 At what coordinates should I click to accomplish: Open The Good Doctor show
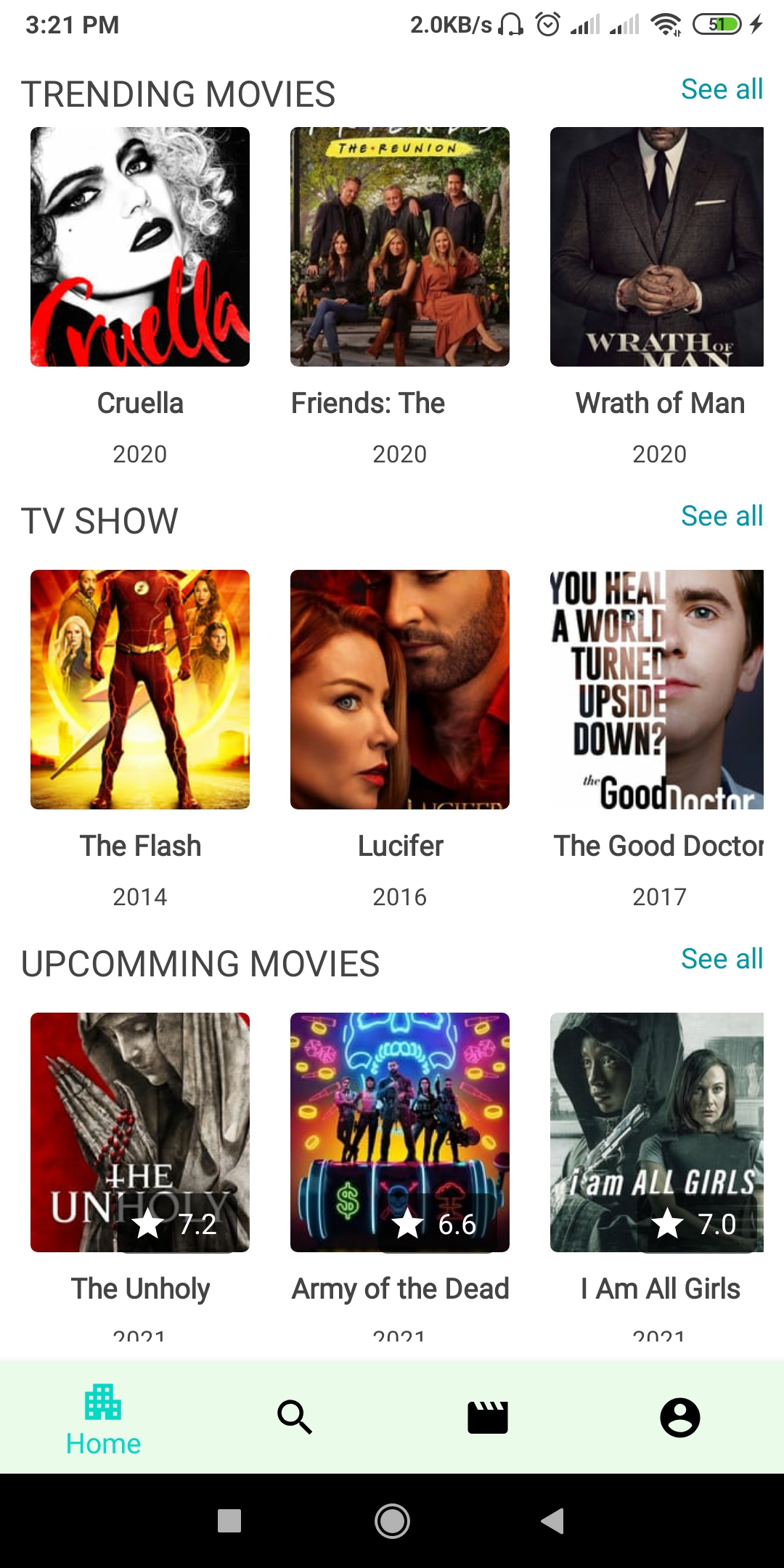[657, 690]
